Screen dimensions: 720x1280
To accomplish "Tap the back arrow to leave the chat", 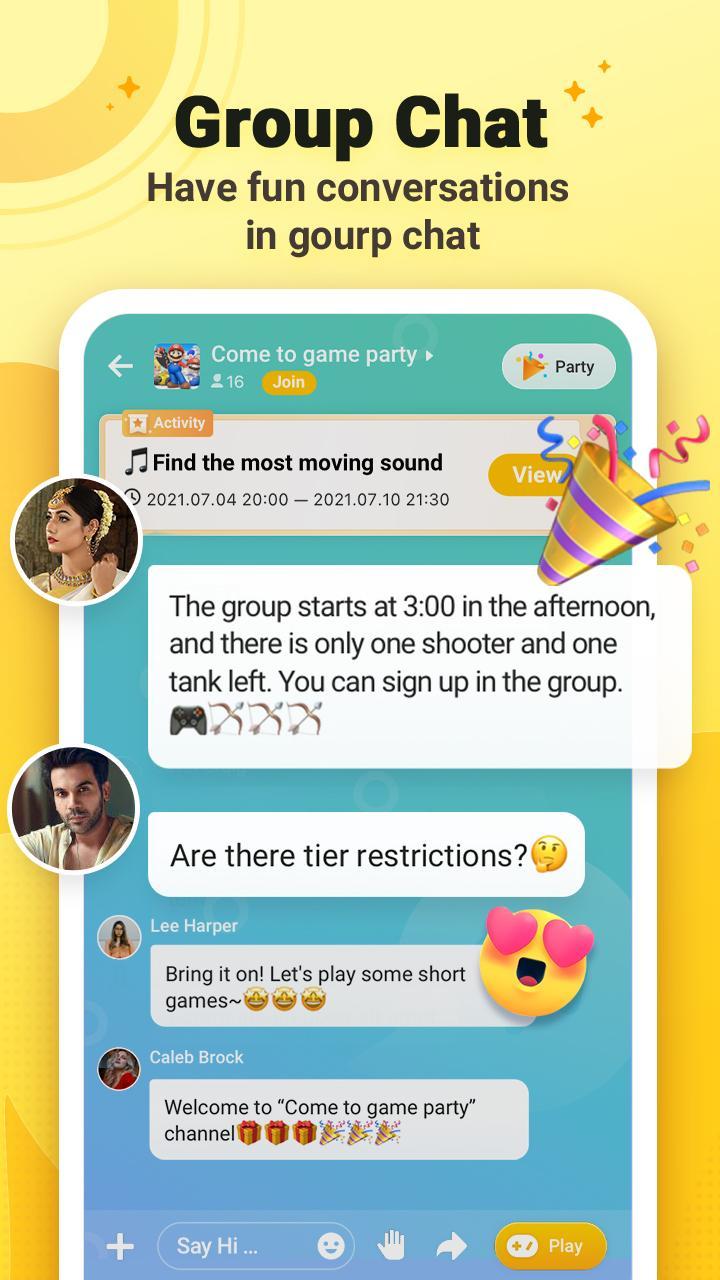I will 122,367.
